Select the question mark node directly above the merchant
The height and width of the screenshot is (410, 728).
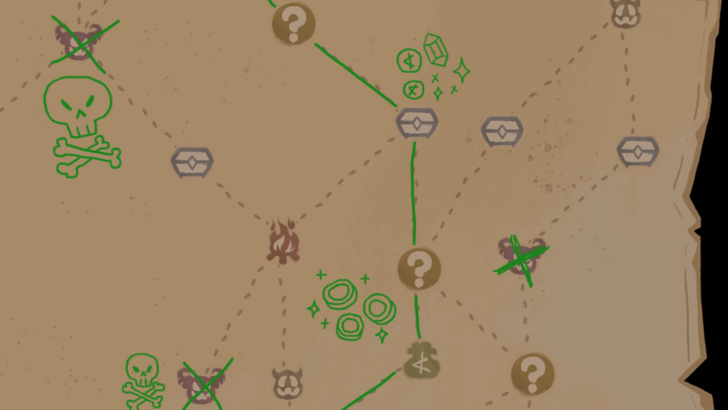(x=419, y=268)
